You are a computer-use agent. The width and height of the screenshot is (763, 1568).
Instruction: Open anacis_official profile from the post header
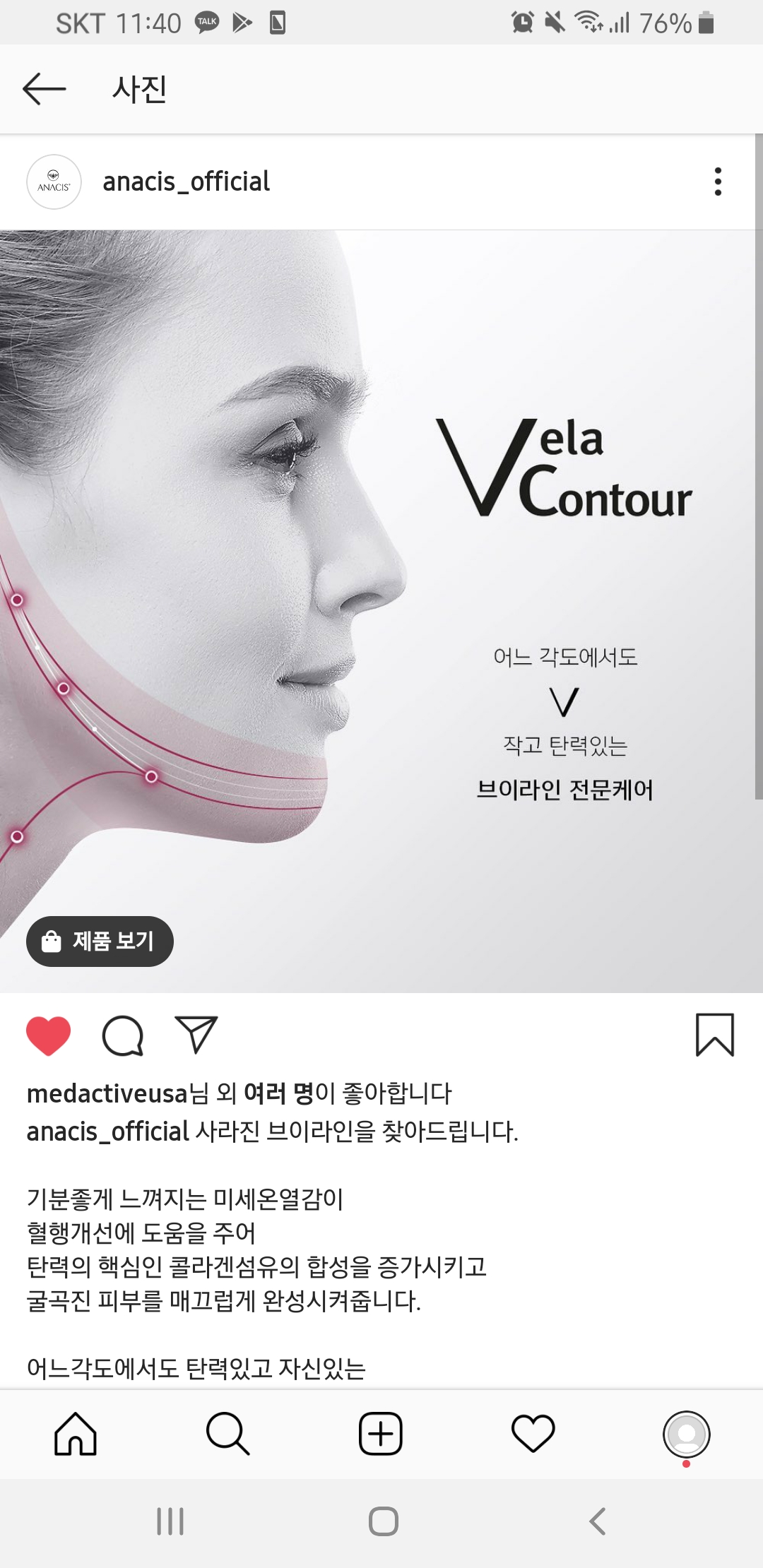tap(186, 182)
